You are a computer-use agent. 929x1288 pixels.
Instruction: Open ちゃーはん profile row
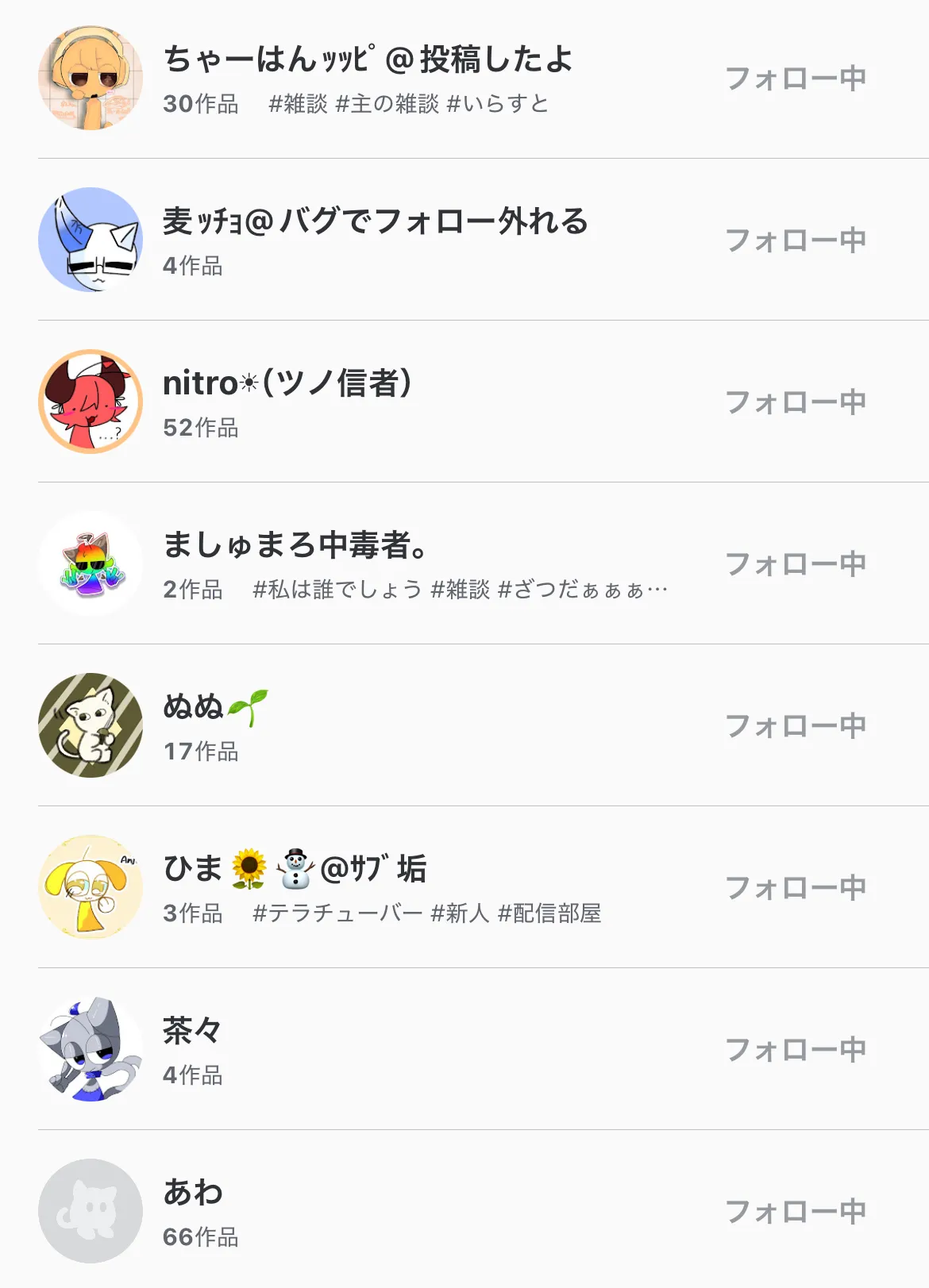[x=365, y=60]
